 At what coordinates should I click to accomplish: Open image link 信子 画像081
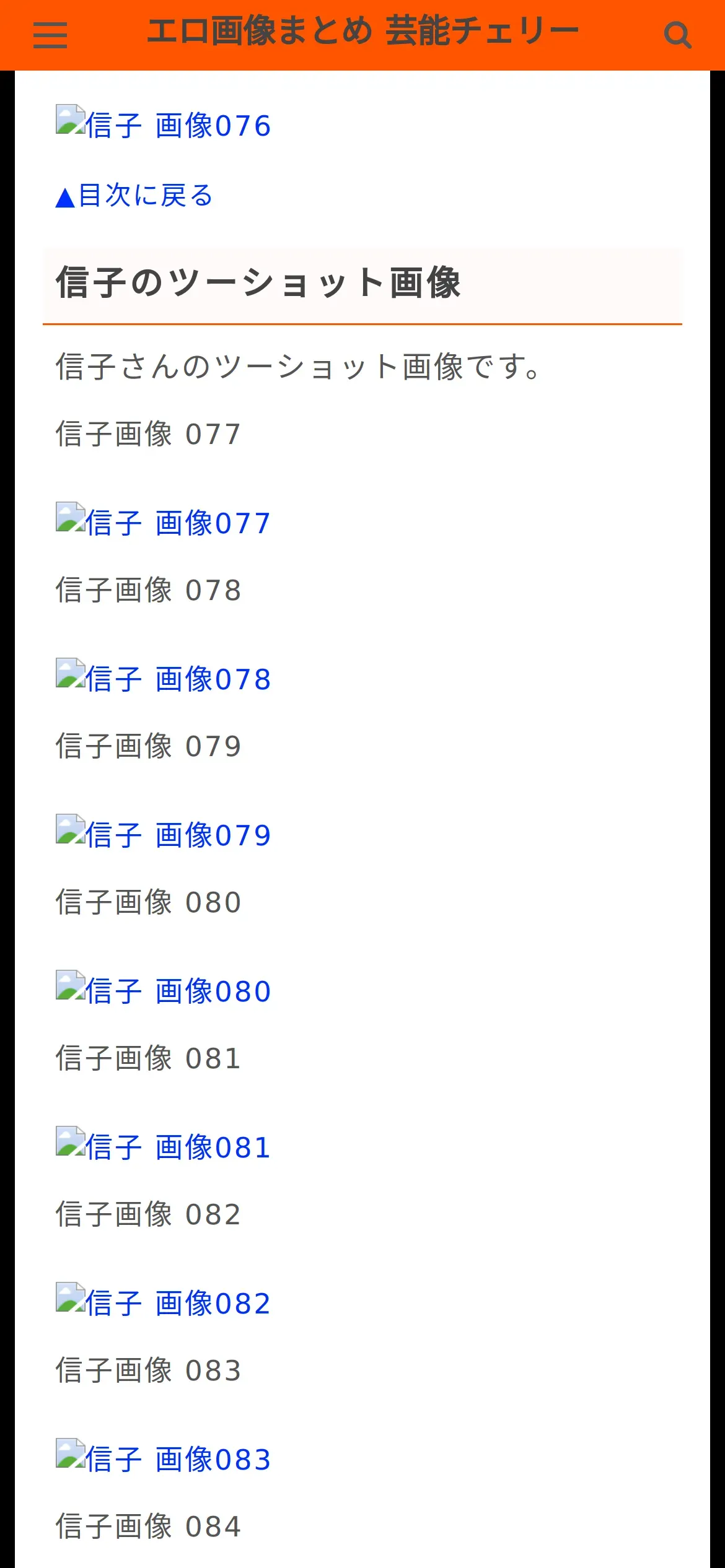(x=164, y=1147)
